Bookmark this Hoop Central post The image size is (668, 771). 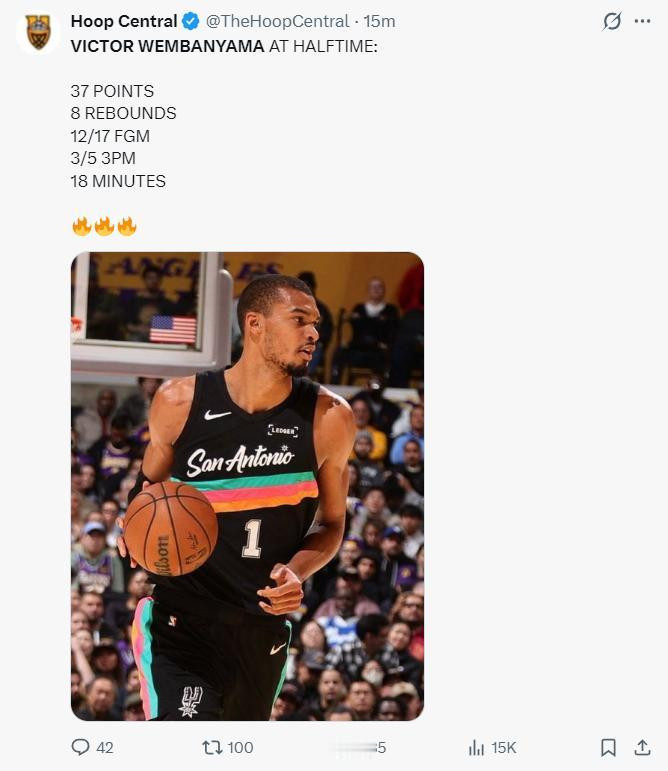click(x=608, y=747)
